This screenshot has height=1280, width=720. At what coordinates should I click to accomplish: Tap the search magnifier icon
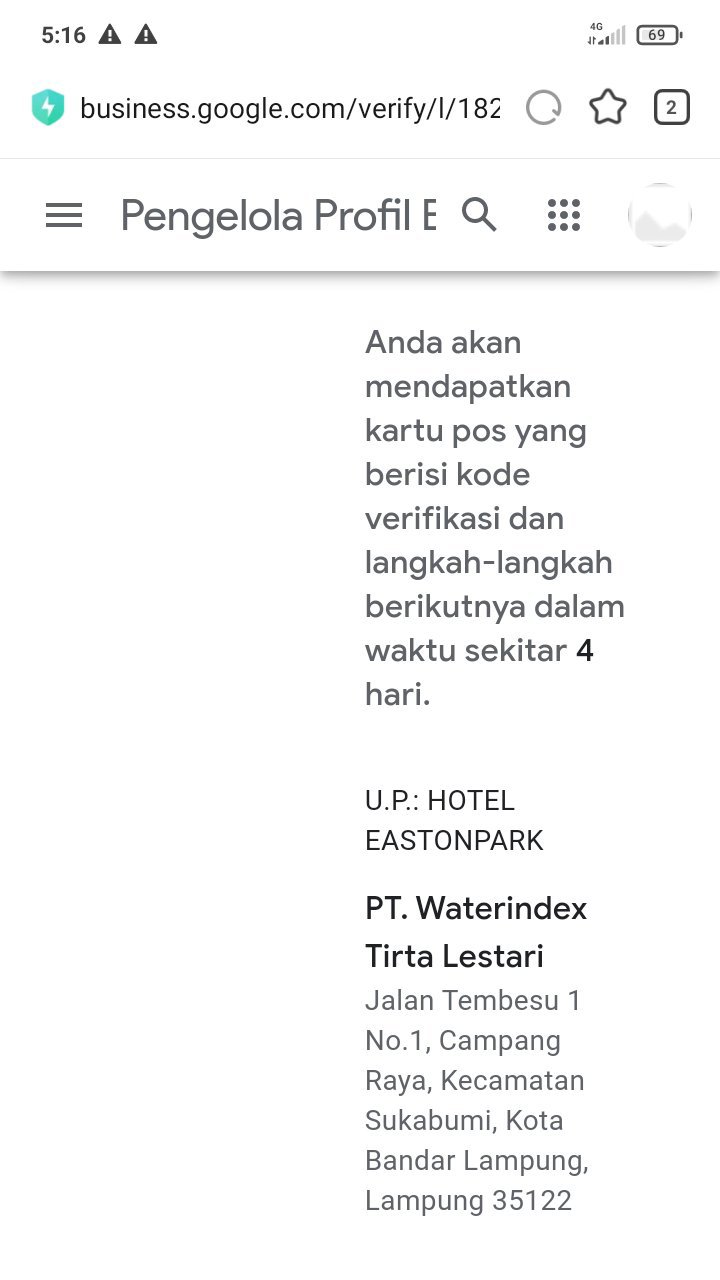click(x=479, y=214)
